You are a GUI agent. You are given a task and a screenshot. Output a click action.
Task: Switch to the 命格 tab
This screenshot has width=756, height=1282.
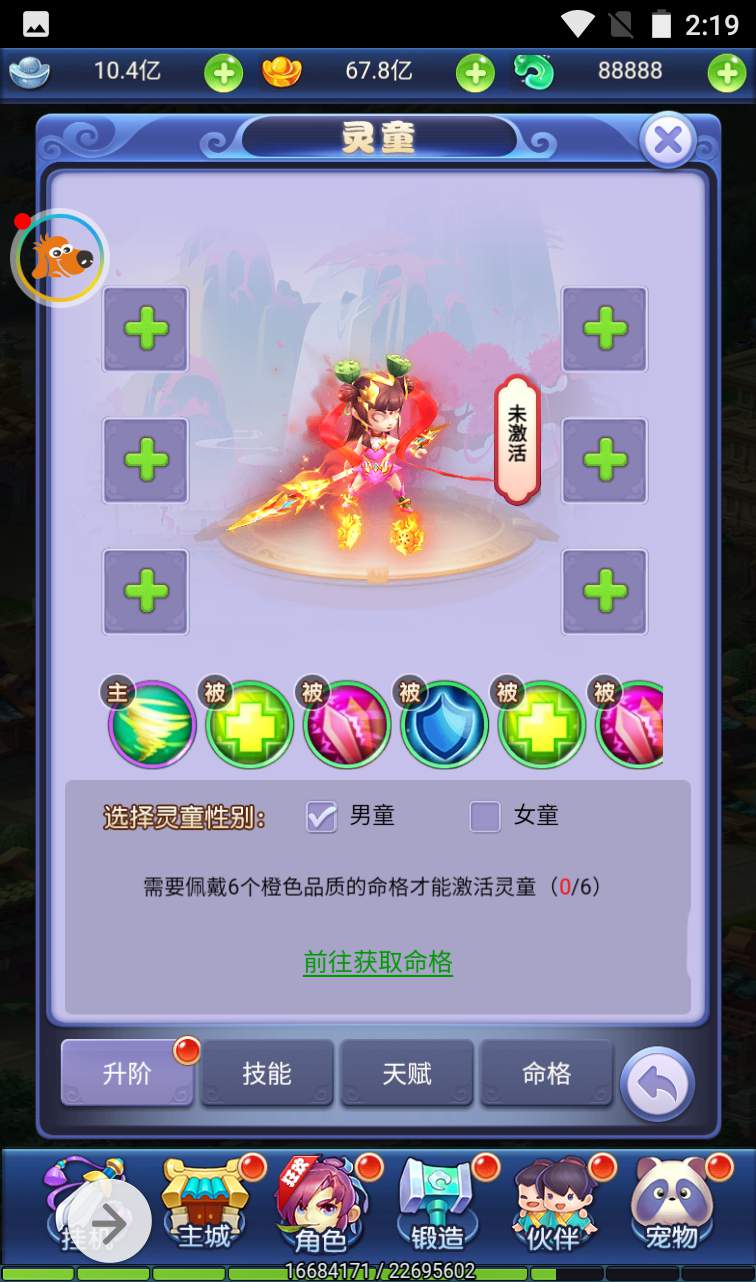point(546,1073)
